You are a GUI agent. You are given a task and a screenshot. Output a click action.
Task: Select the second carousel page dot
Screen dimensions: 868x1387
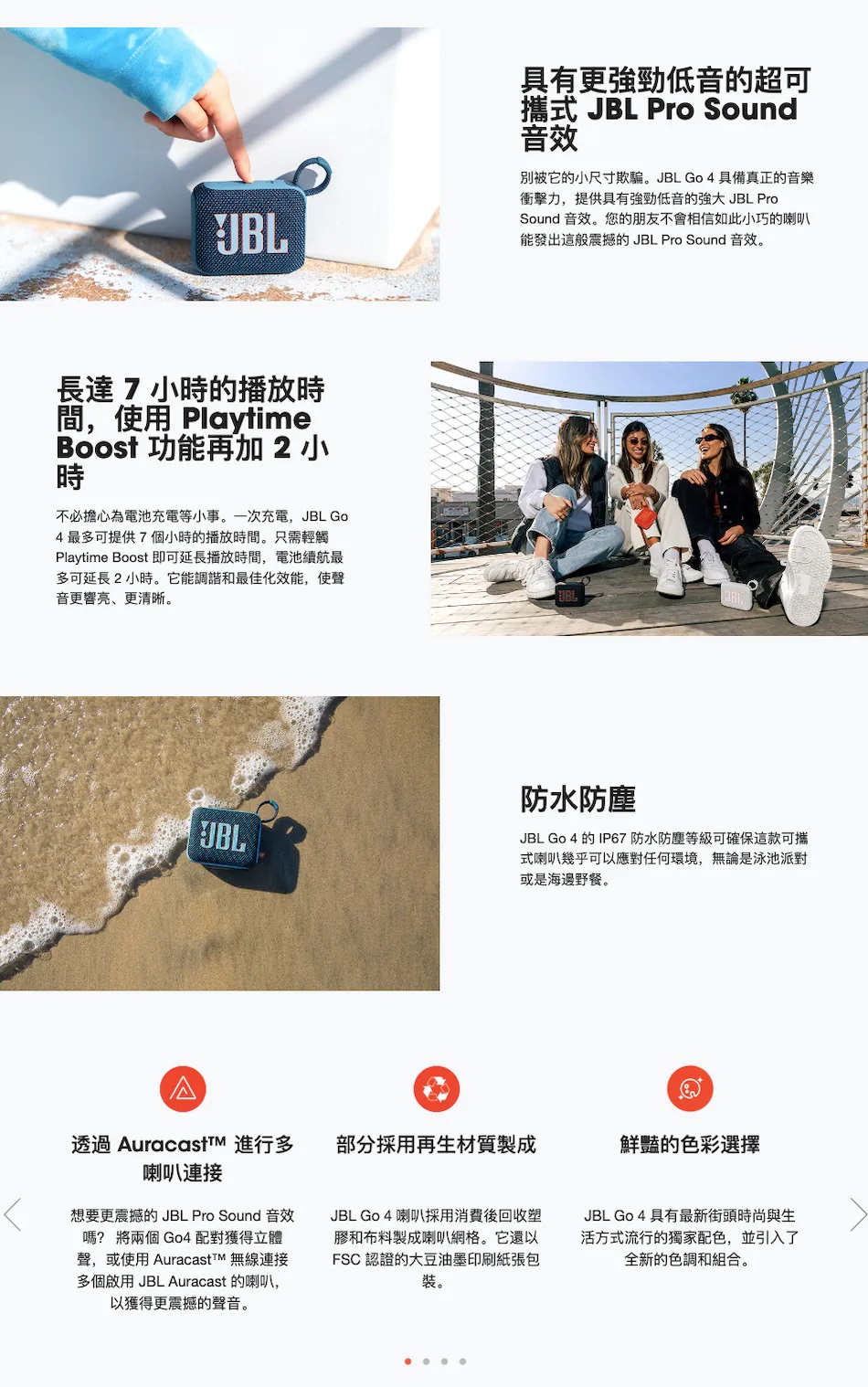[x=426, y=1361]
